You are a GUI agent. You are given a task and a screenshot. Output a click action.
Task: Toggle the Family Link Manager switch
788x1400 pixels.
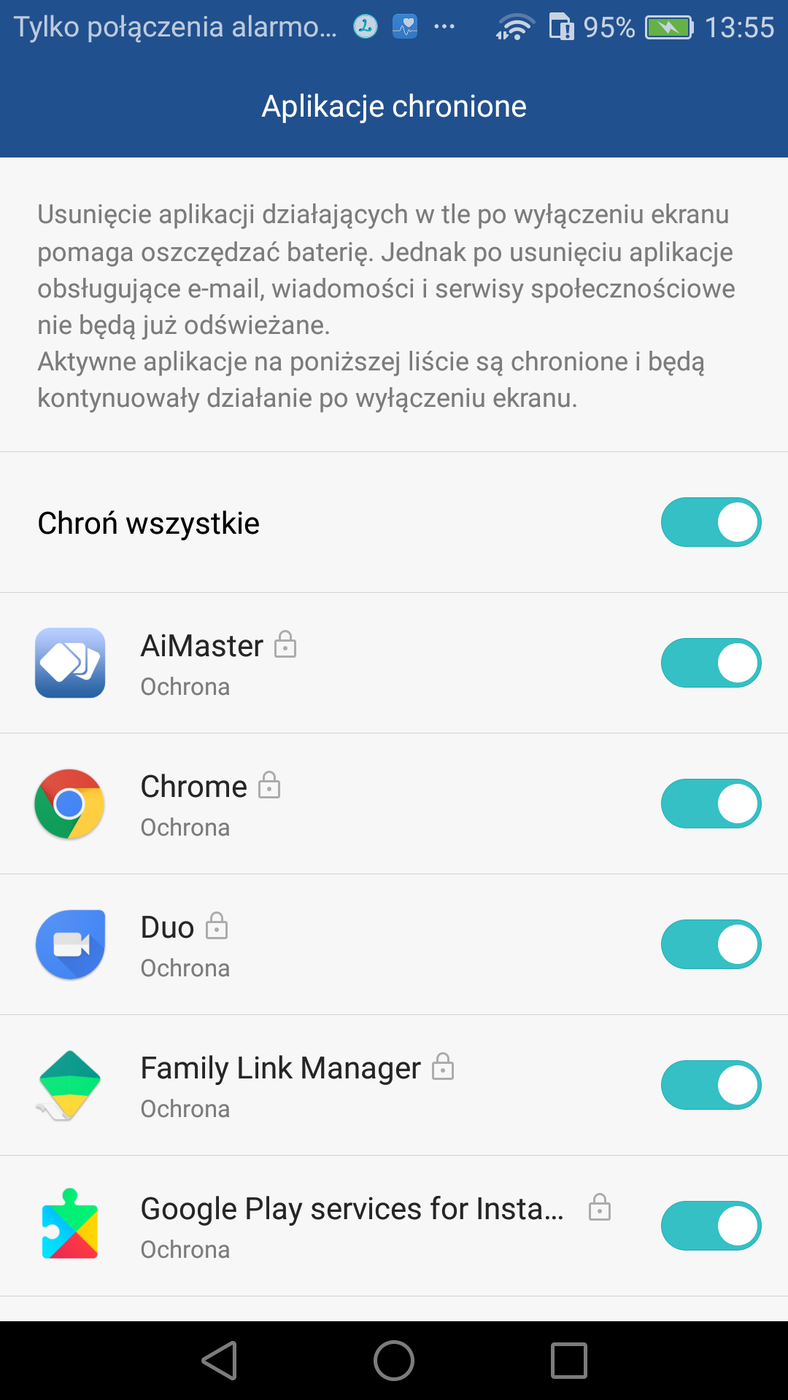click(710, 1085)
